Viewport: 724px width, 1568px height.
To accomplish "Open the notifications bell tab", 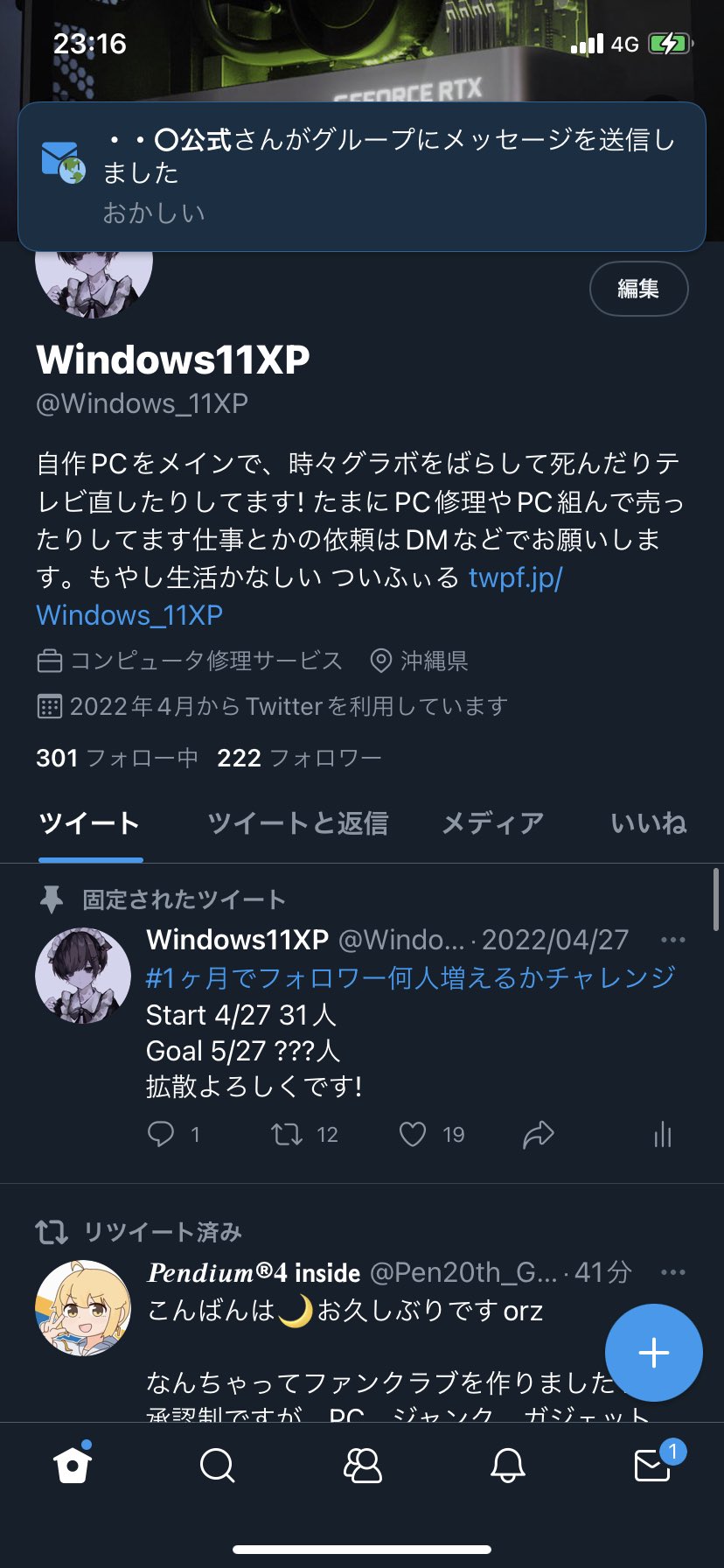I will pyautogui.click(x=507, y=1465).
